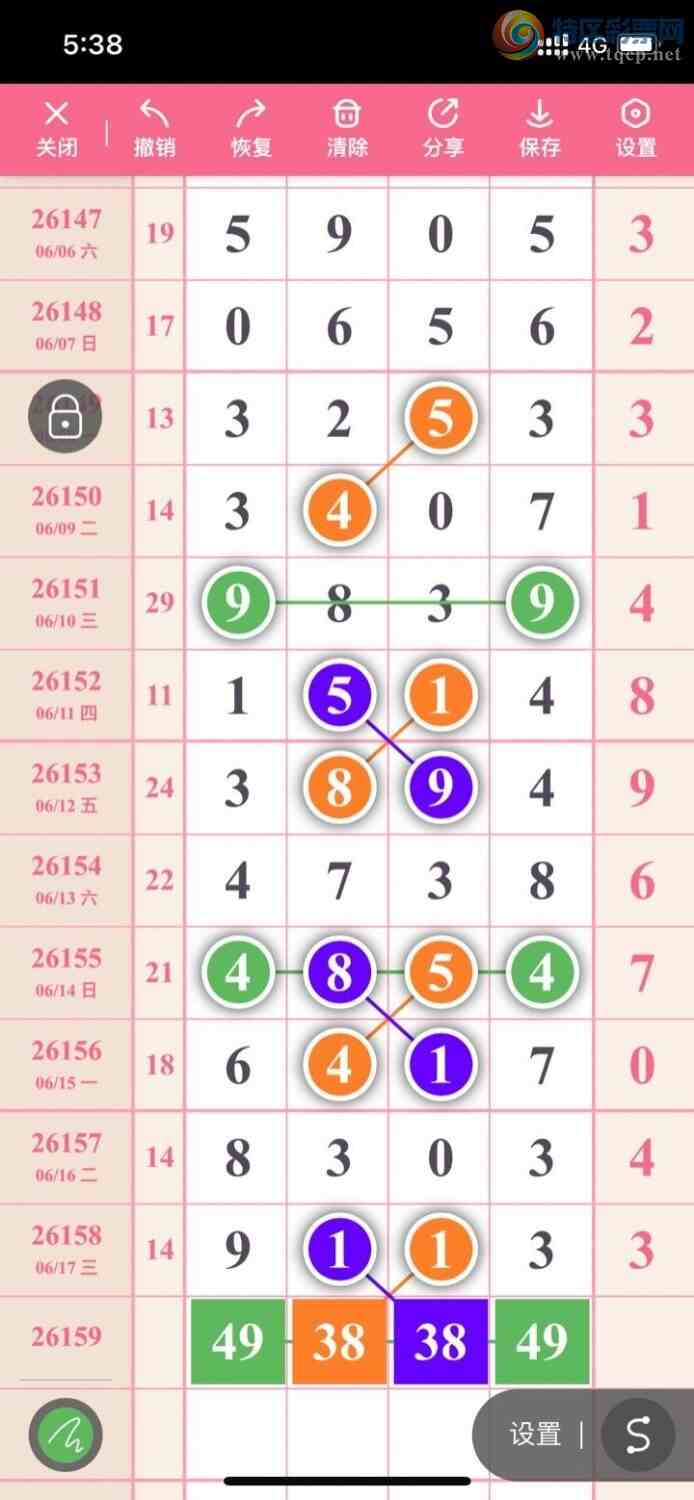Save the chart with 保存

click(539, 129)
